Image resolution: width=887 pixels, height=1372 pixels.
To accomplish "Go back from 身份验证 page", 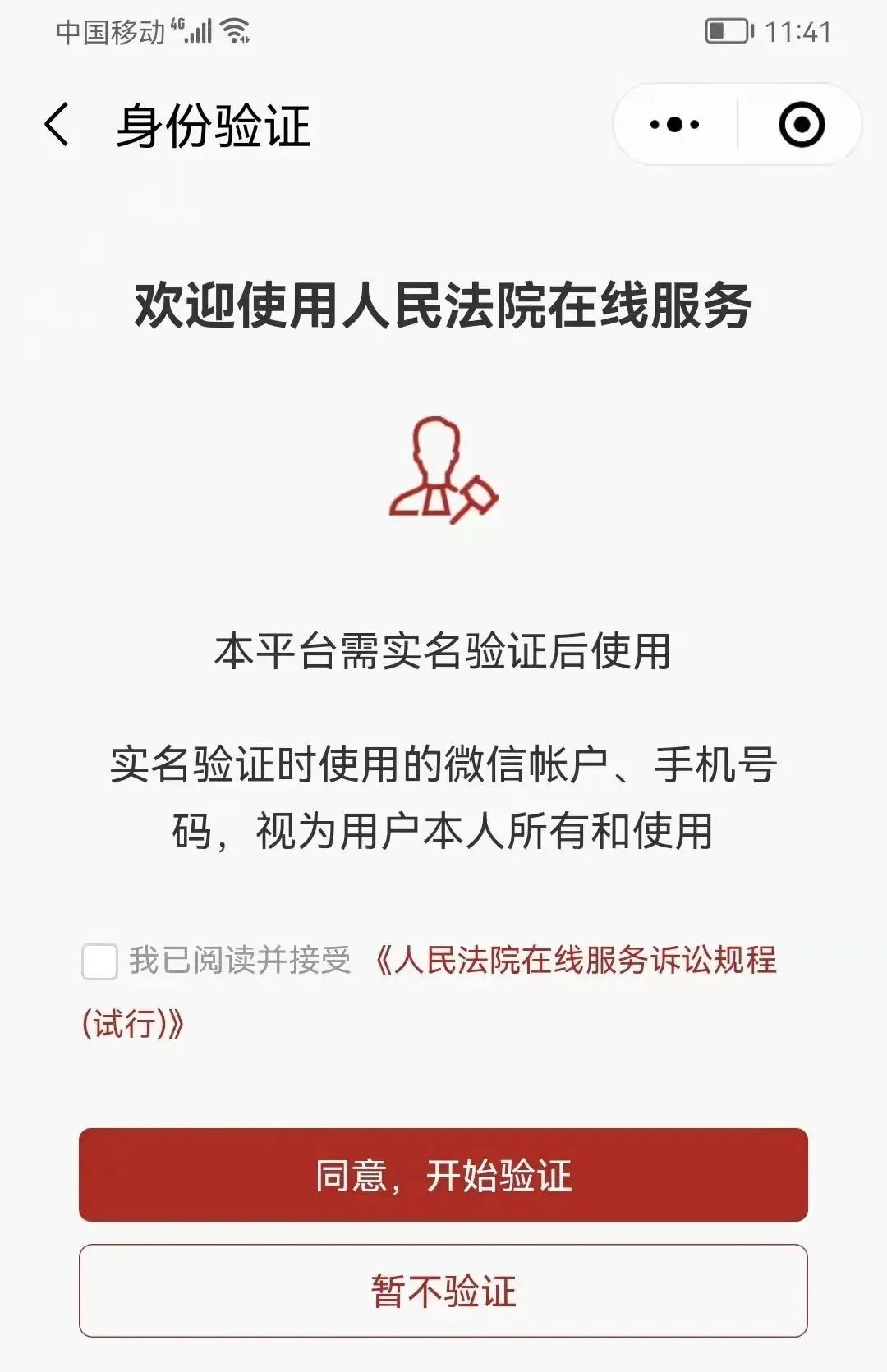I will pos(57,126).
